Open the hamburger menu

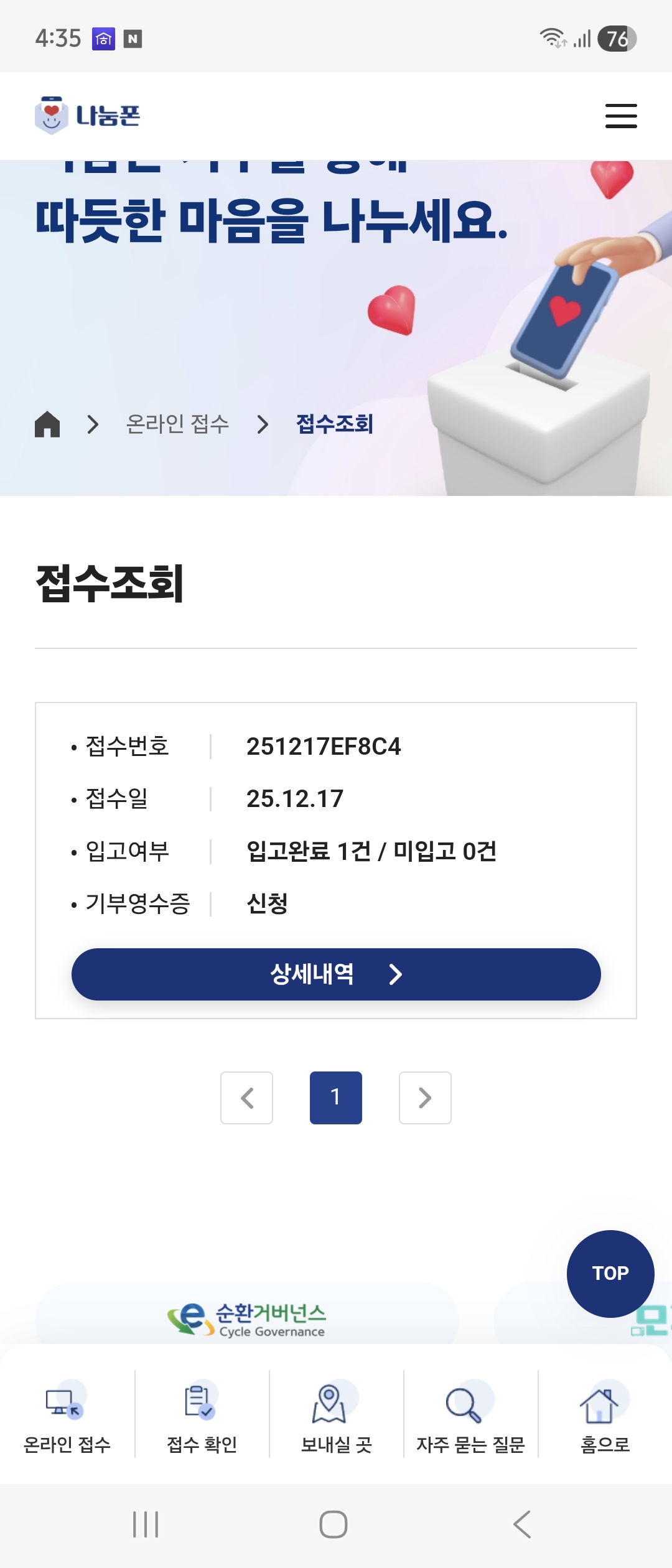point(621,116)
